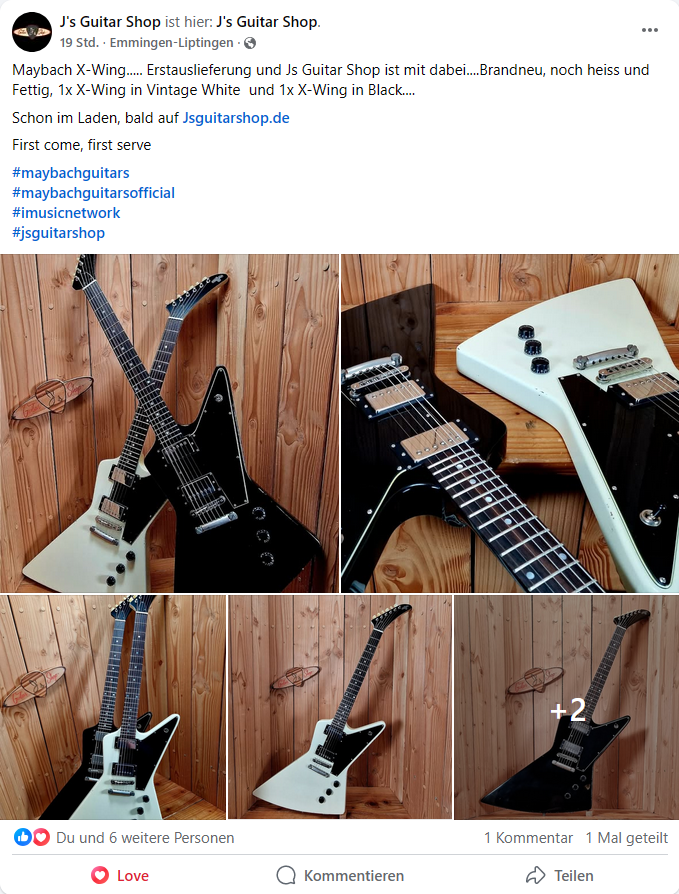Tap the Love reaction button
The height and width of the screenshot is (894, 679).
120,875
